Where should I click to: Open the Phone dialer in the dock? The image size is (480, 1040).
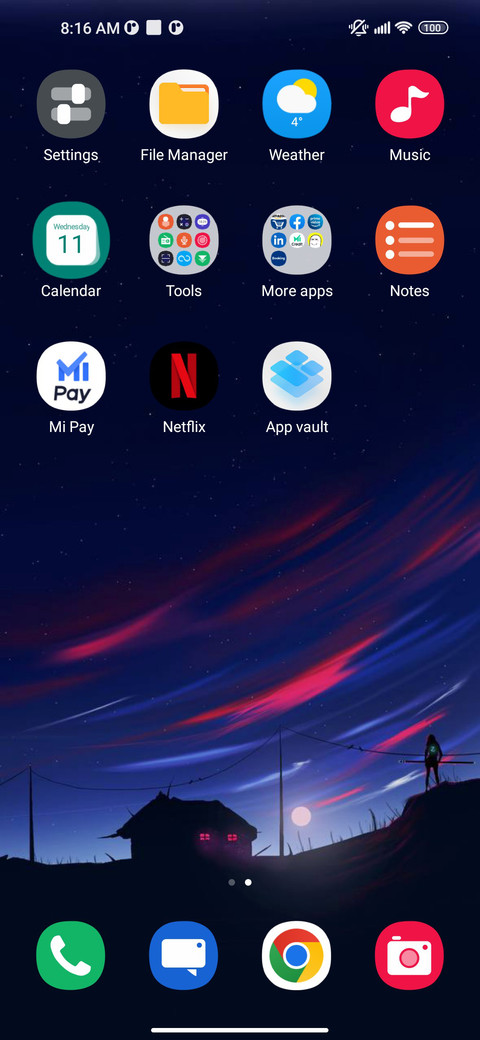pos(71,955)
